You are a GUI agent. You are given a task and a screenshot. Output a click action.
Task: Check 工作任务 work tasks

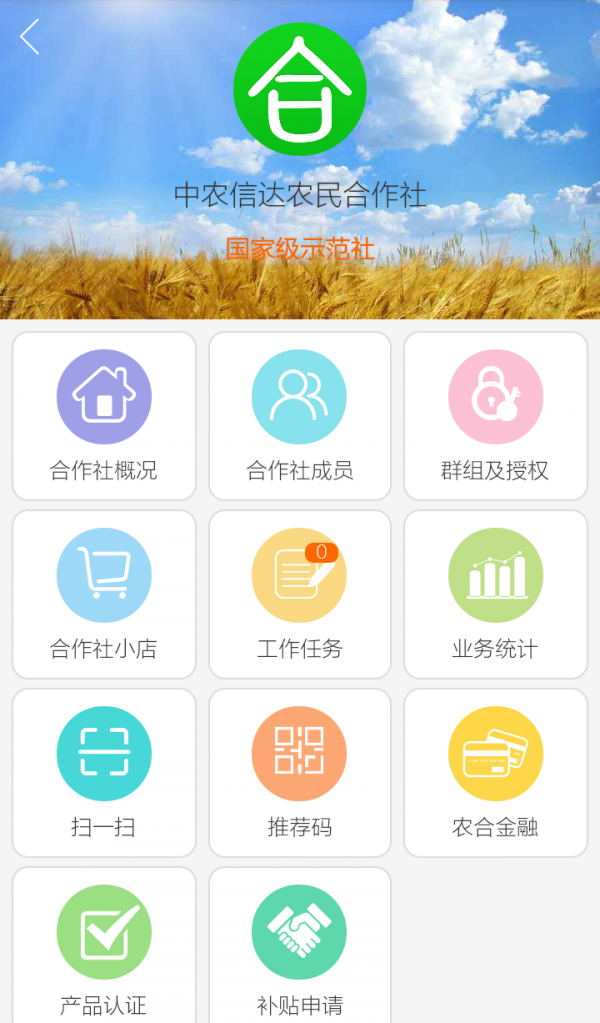(299, 594)
